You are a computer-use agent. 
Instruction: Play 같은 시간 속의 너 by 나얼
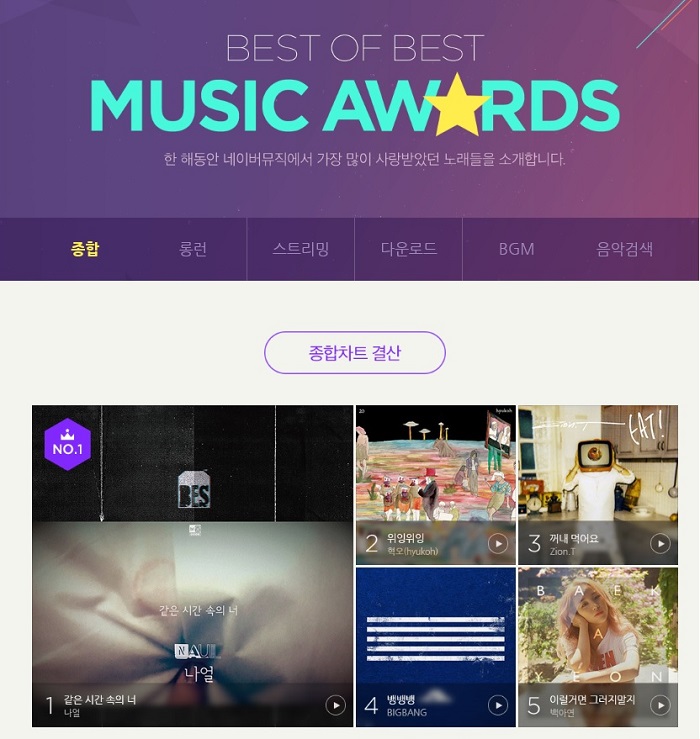coord(335,705)
